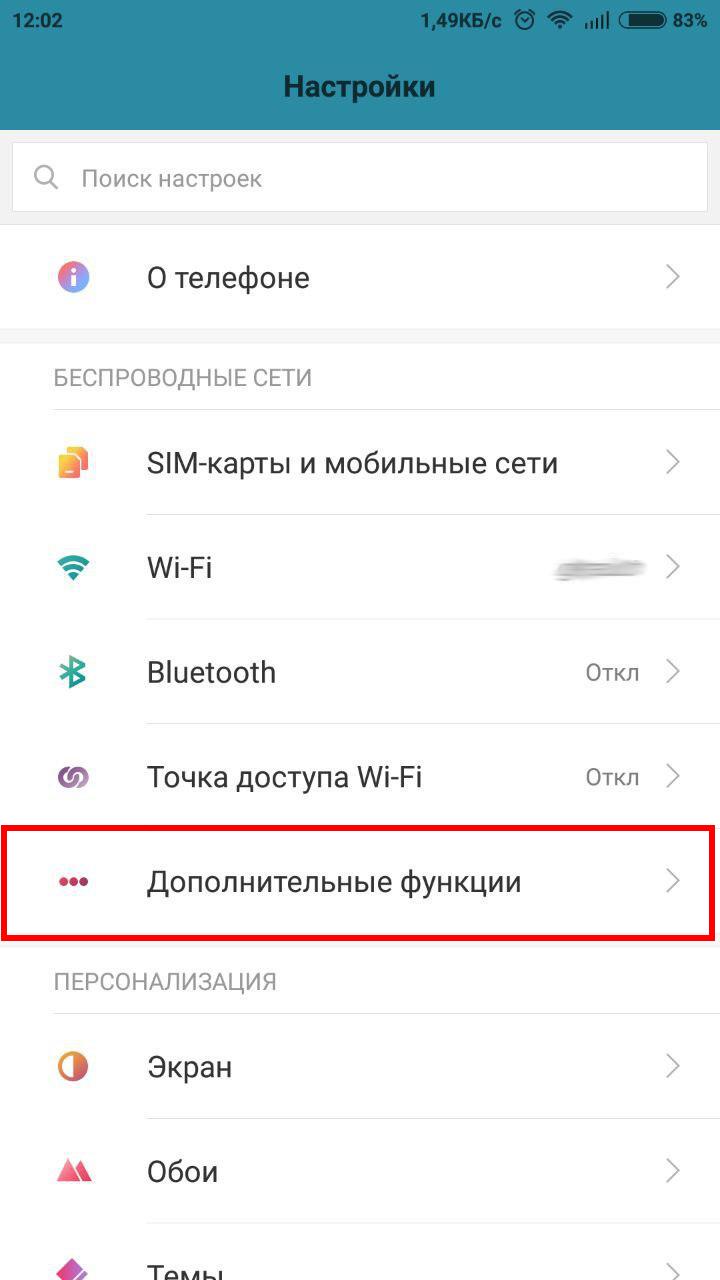Open the "Обои" wallpaper settings

tap(360, 1171)
